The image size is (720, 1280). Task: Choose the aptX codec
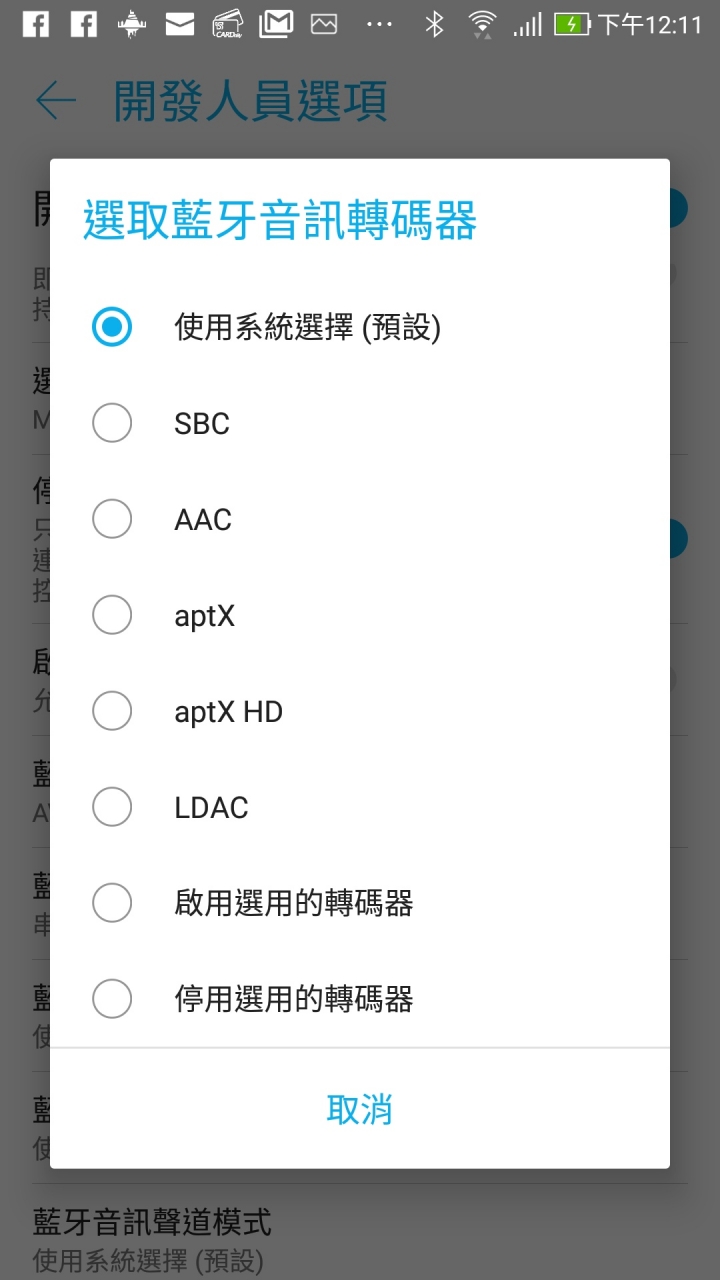click(x=111, y=614)
